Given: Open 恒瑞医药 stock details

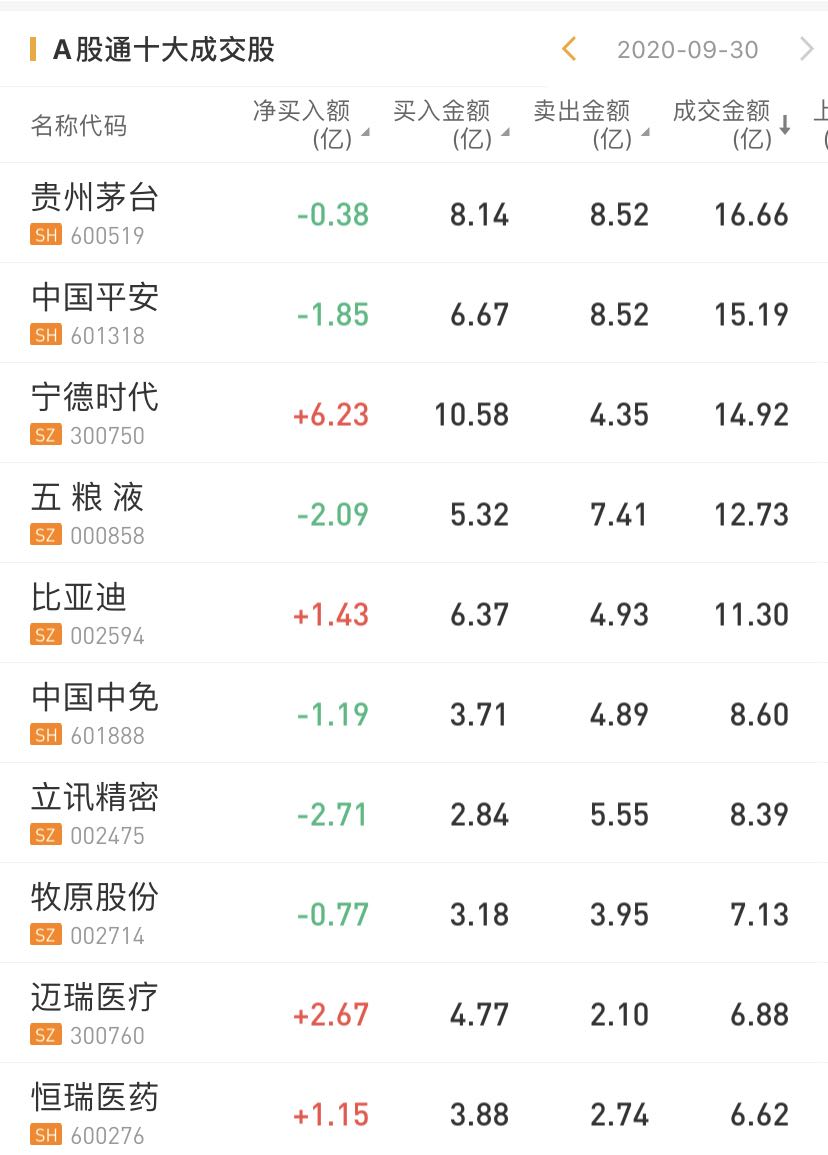Looking at the screenshot, I should pyautogui.click(x=95, y=1110).
